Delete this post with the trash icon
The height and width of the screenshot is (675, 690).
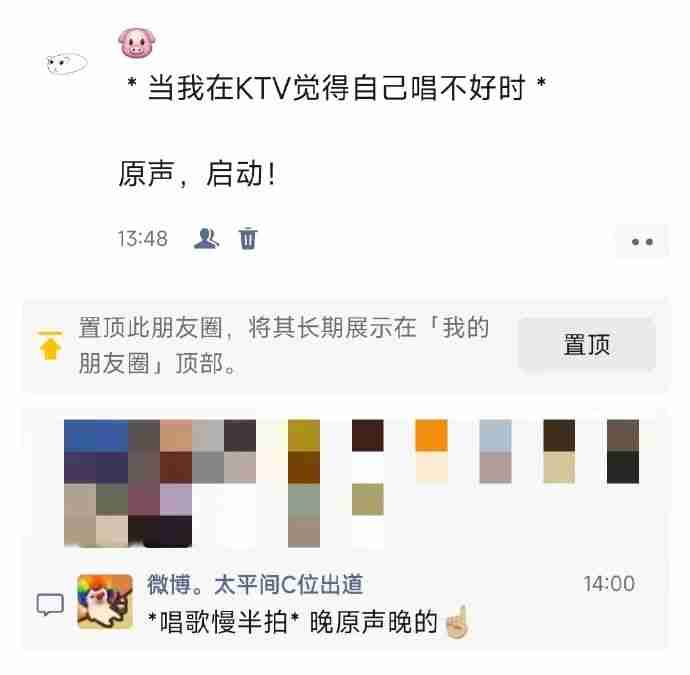(x=248, y=239)
